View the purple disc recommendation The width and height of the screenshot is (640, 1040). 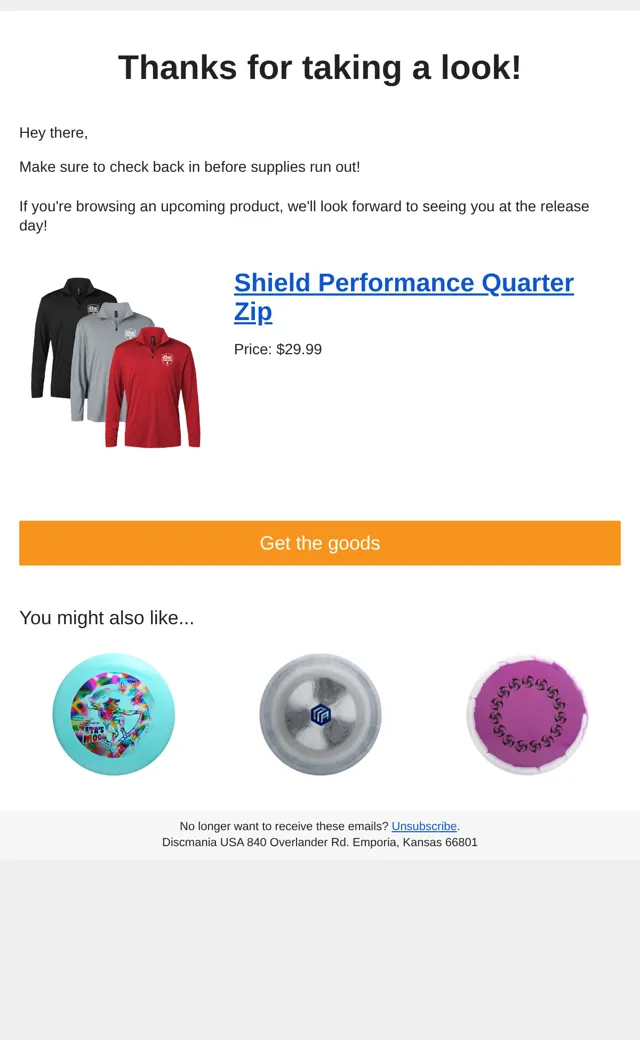pos(527,714)
